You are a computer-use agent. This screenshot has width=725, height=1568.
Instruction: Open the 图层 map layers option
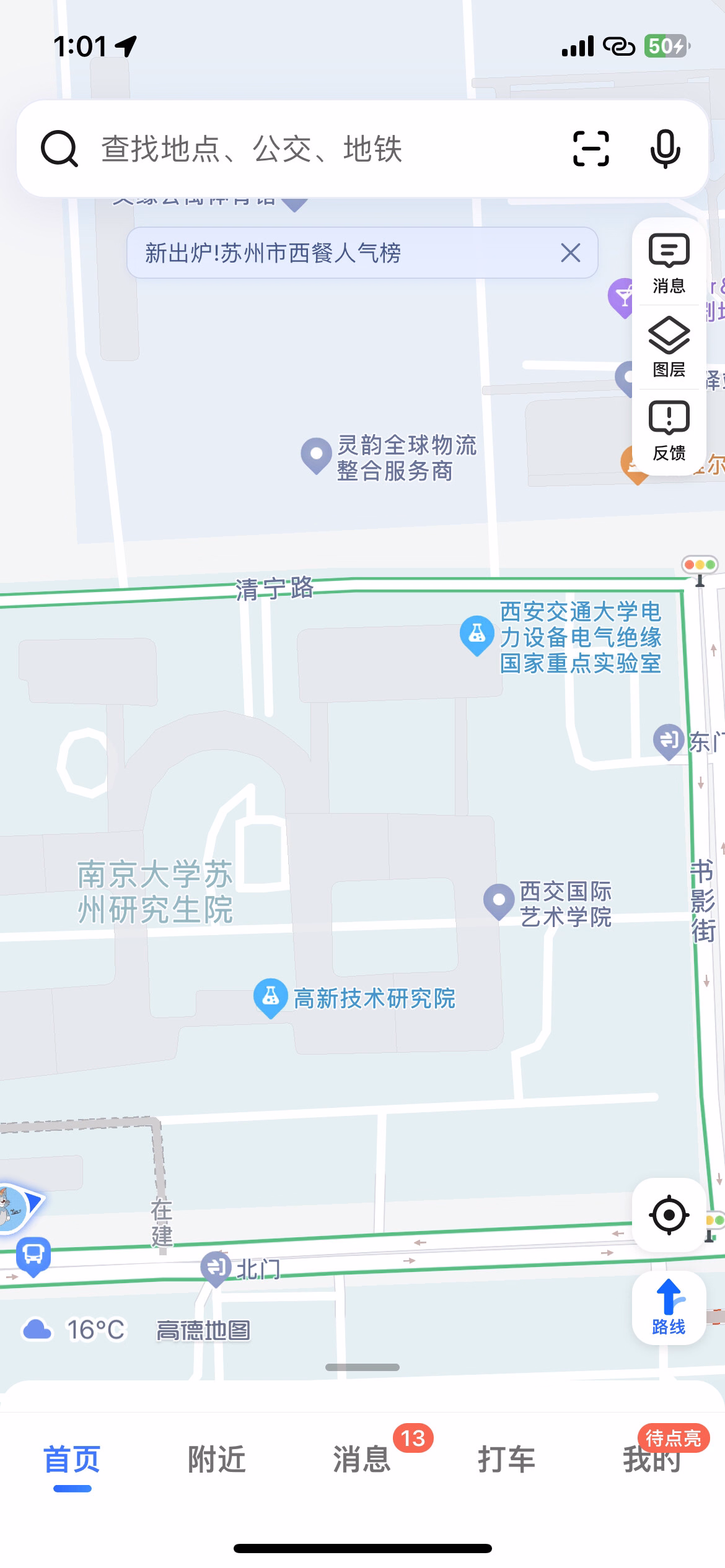[x=669, y=347]
